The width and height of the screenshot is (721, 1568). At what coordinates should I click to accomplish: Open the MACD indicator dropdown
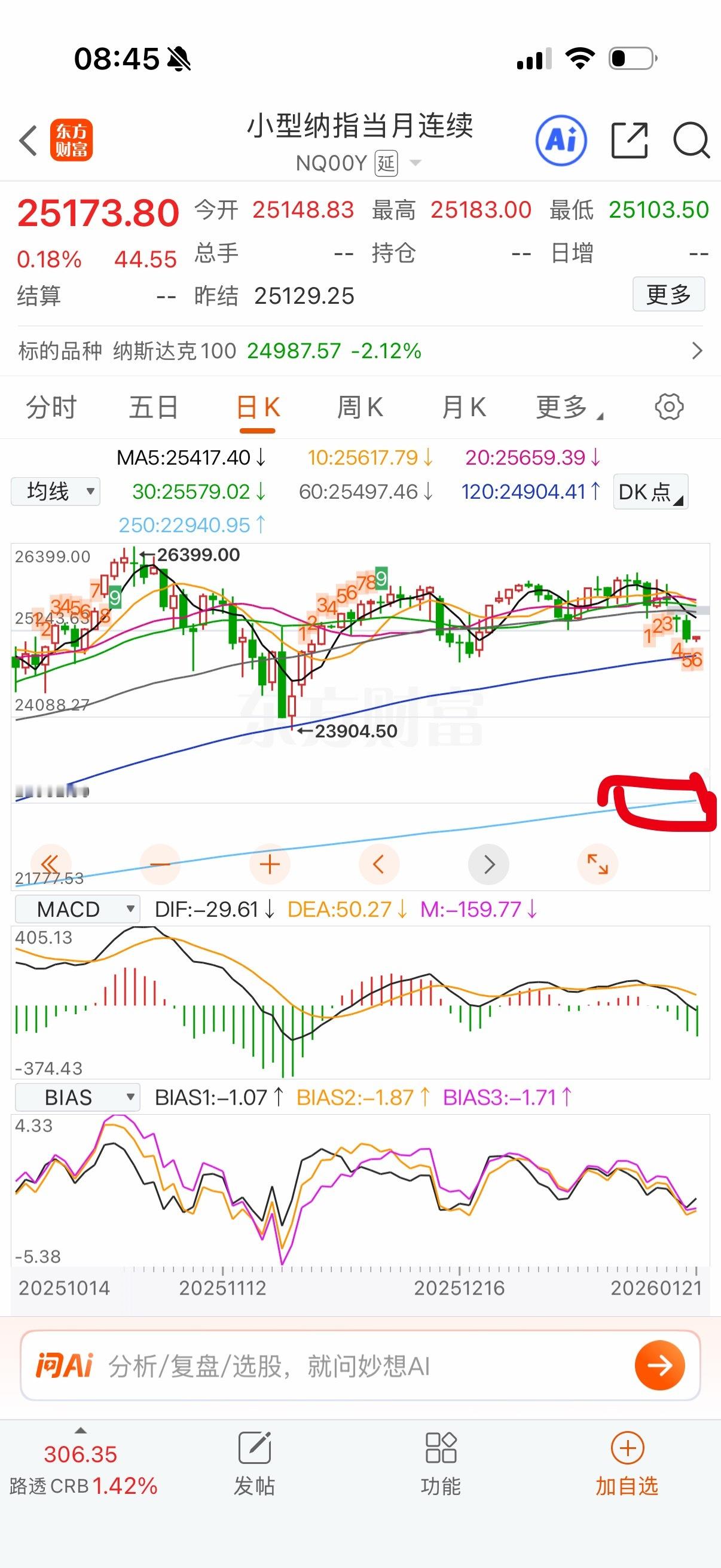click(77, 909)
